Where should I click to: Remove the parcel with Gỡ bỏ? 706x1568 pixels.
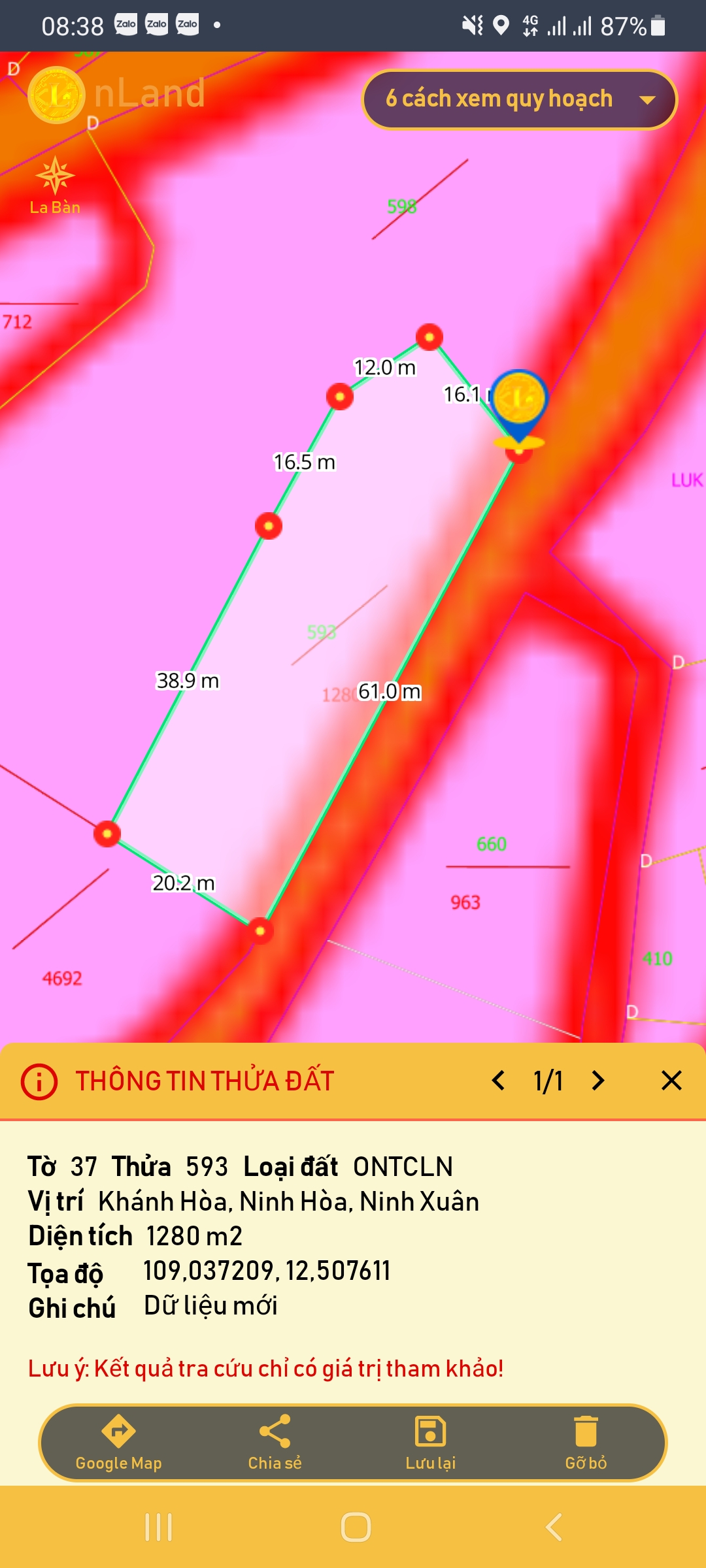[586, 1443]
